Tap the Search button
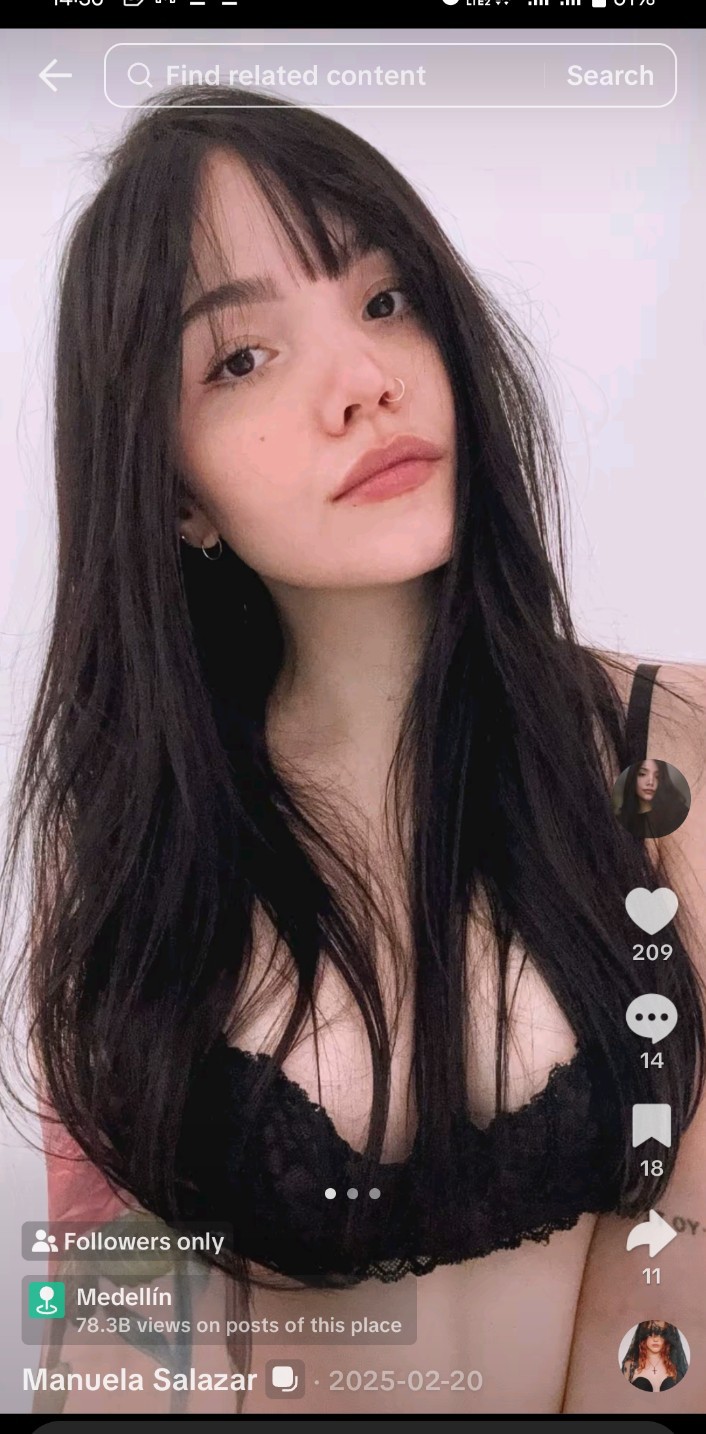 pos(610,76)
